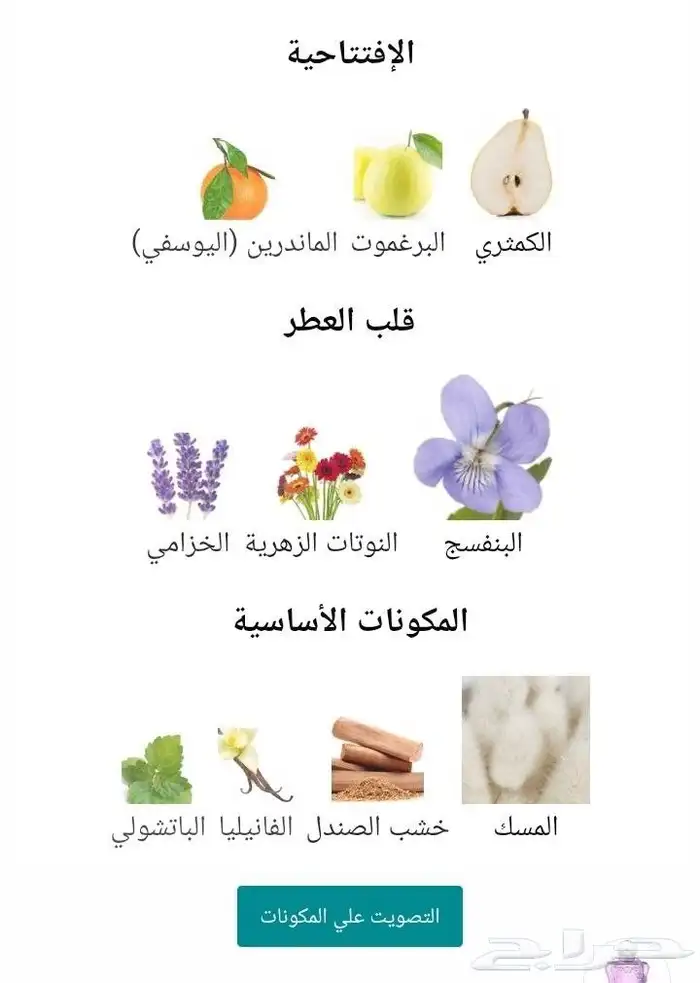Tap the التصويت على المكونات button
This screenshot has width=700, height=983.
pyautogui.click(x=350, y=915)
